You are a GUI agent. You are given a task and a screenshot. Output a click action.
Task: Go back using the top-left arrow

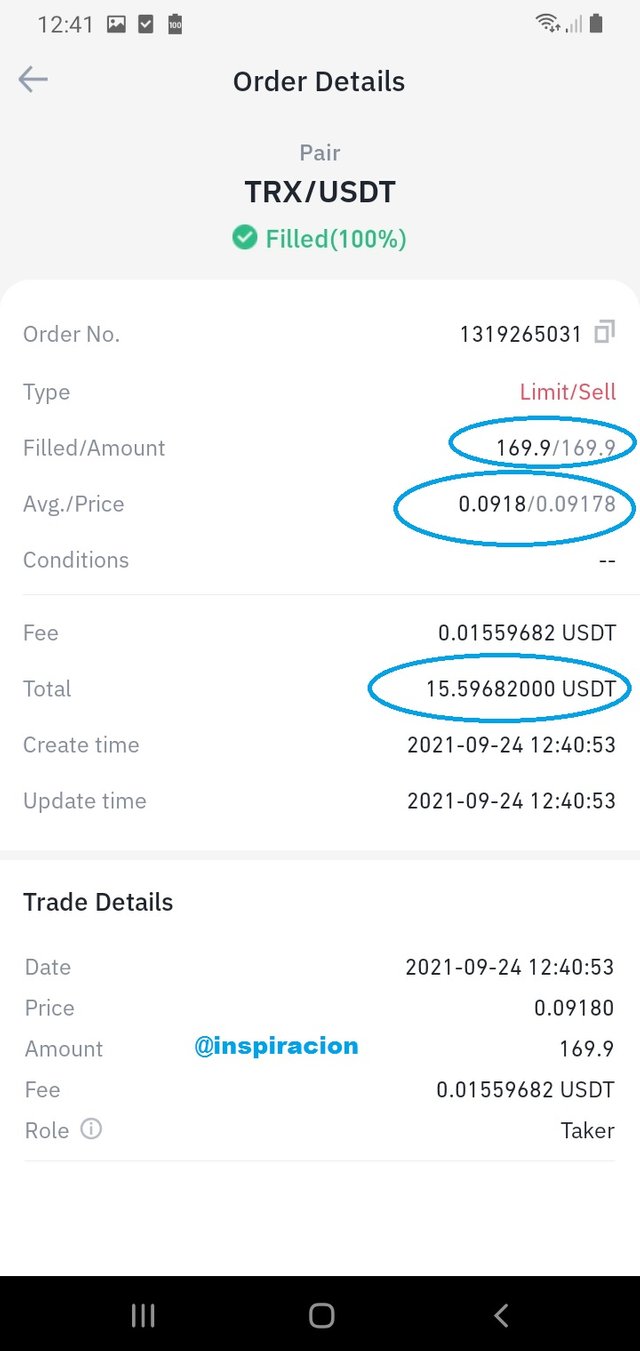pos(33,80)
